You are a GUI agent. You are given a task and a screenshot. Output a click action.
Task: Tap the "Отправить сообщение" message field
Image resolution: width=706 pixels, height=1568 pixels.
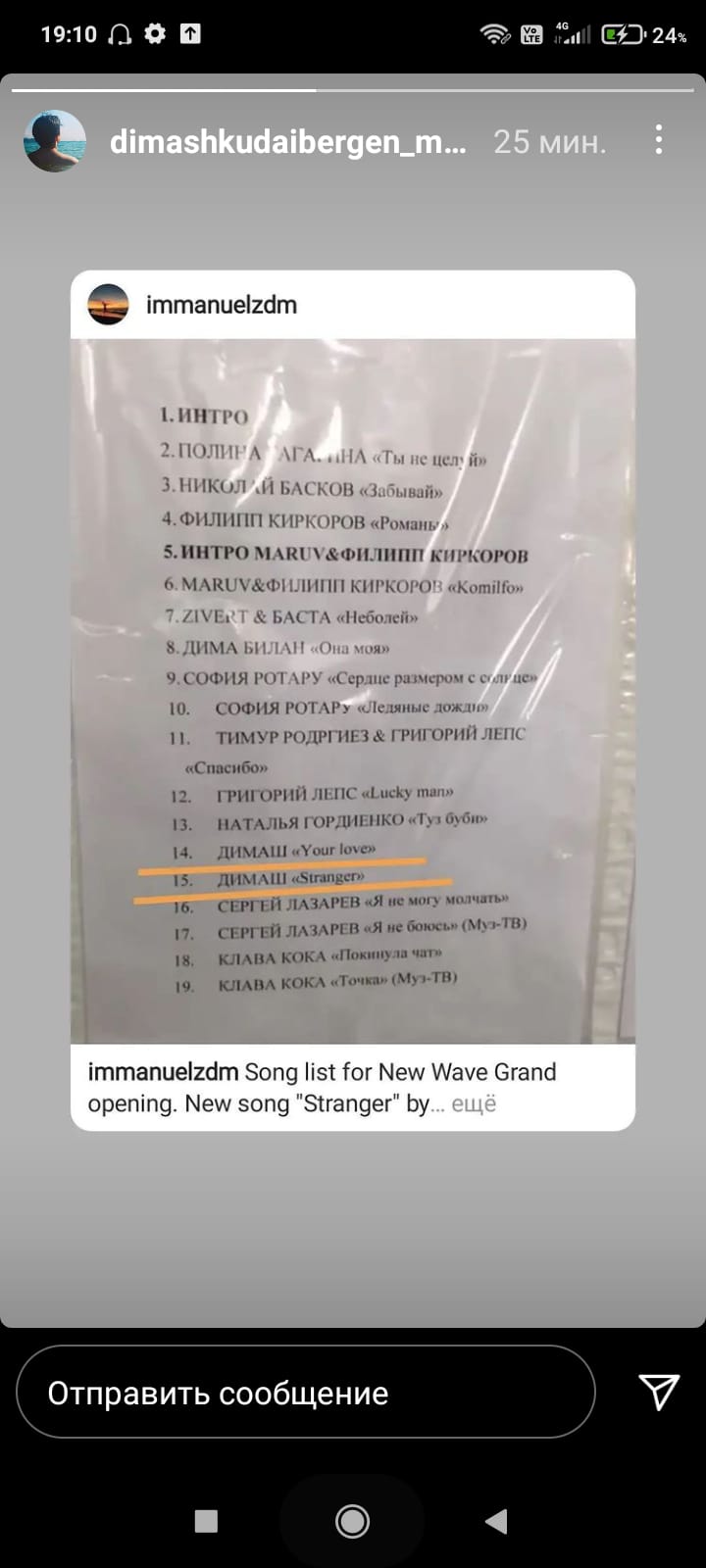(x=306, y=1392)
